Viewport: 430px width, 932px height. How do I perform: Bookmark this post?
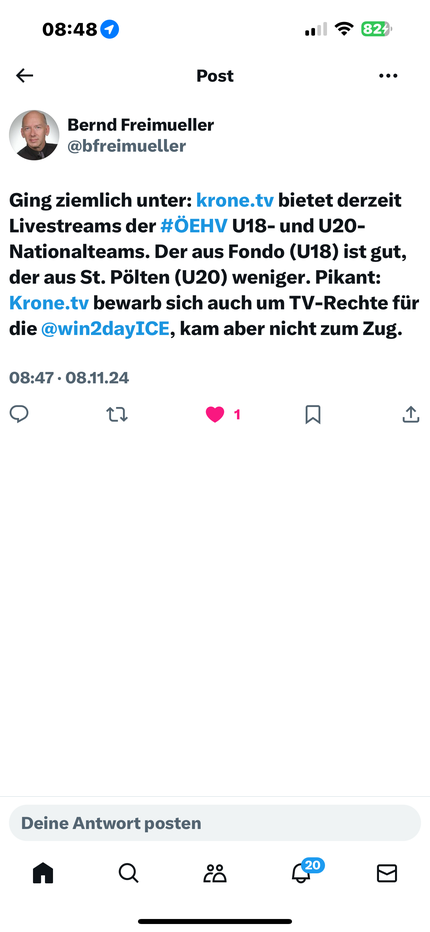pos(313,414)
